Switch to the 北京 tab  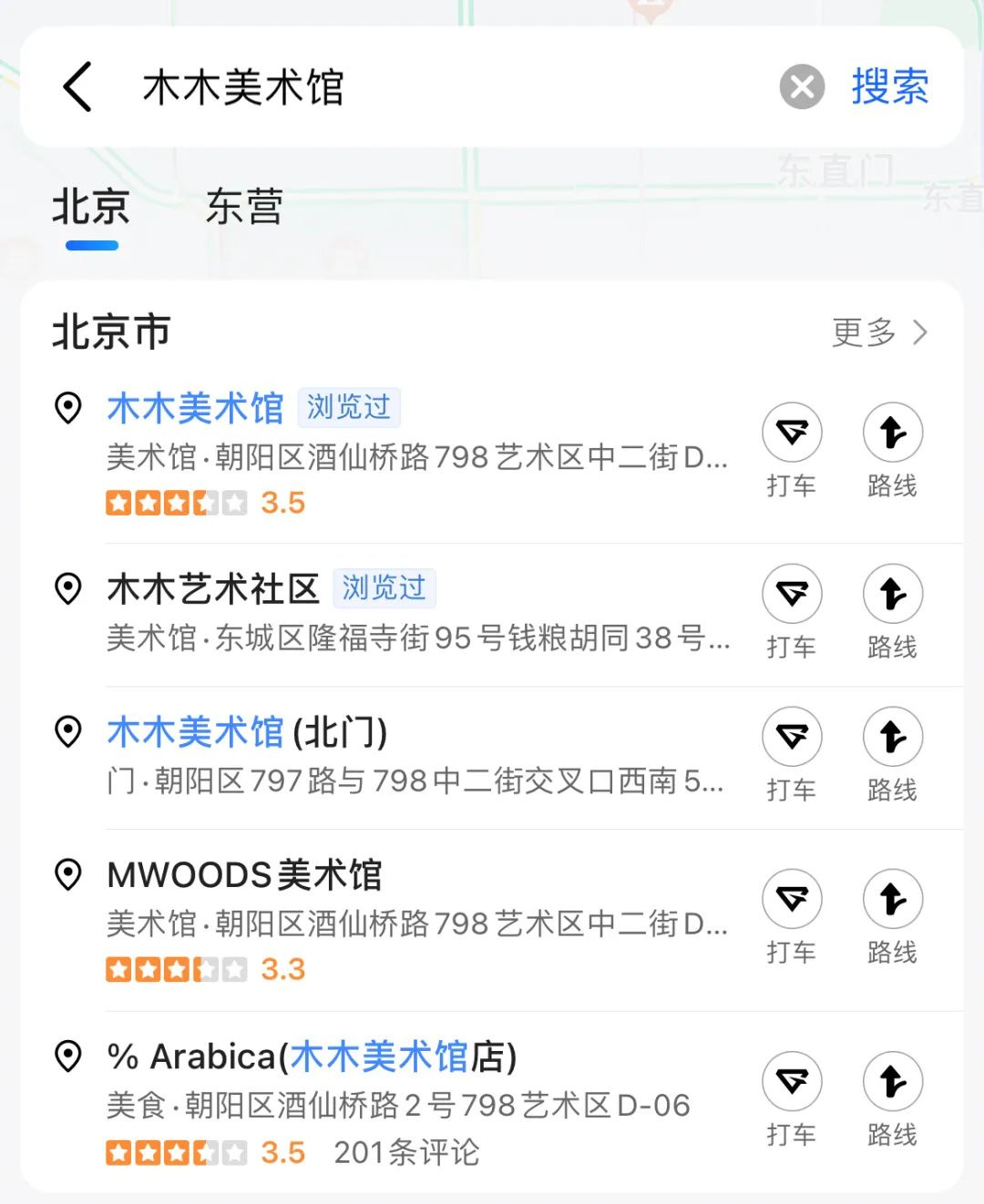(91, 207)
